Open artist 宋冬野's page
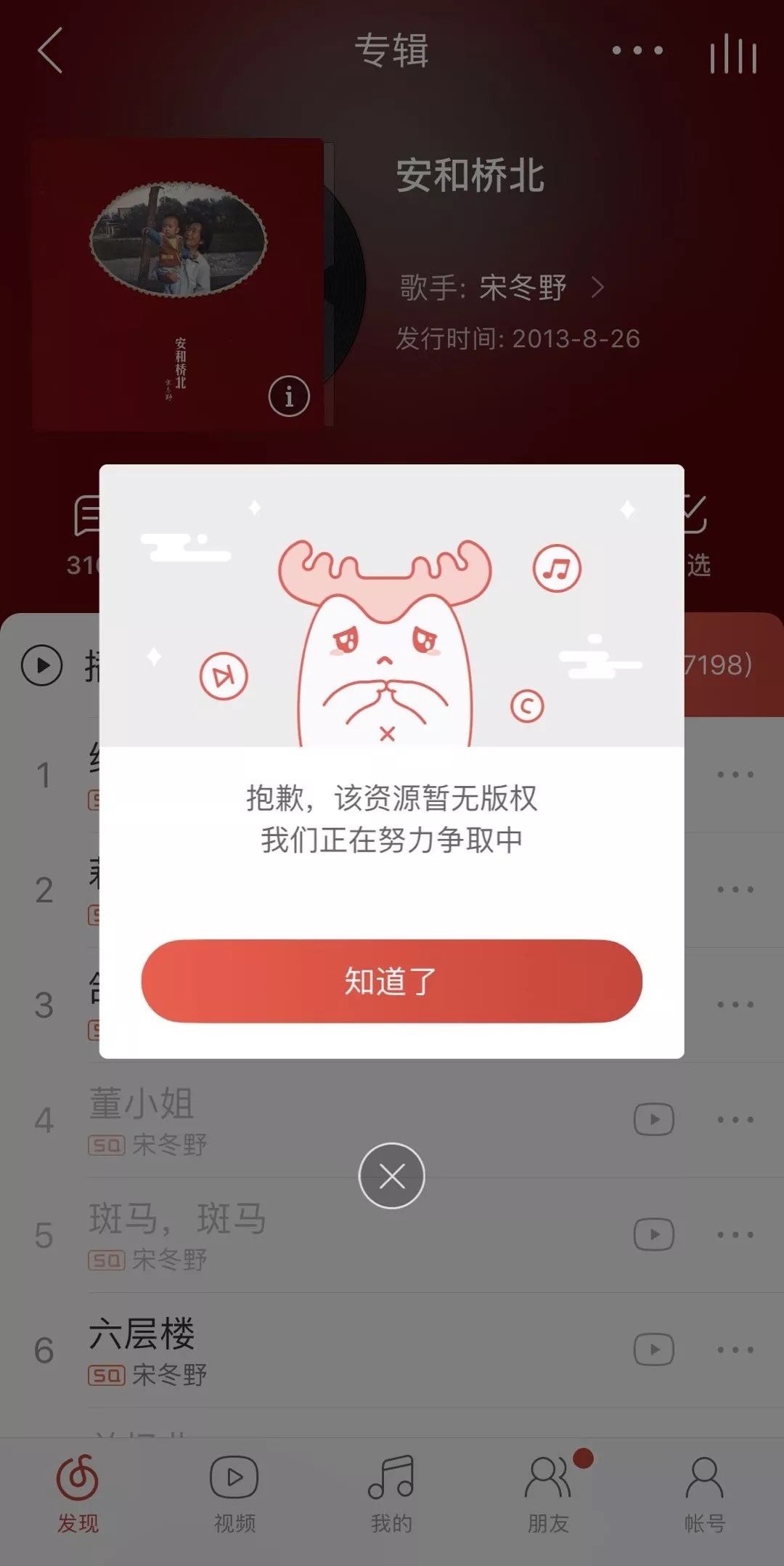 click(x=523, y=288)
